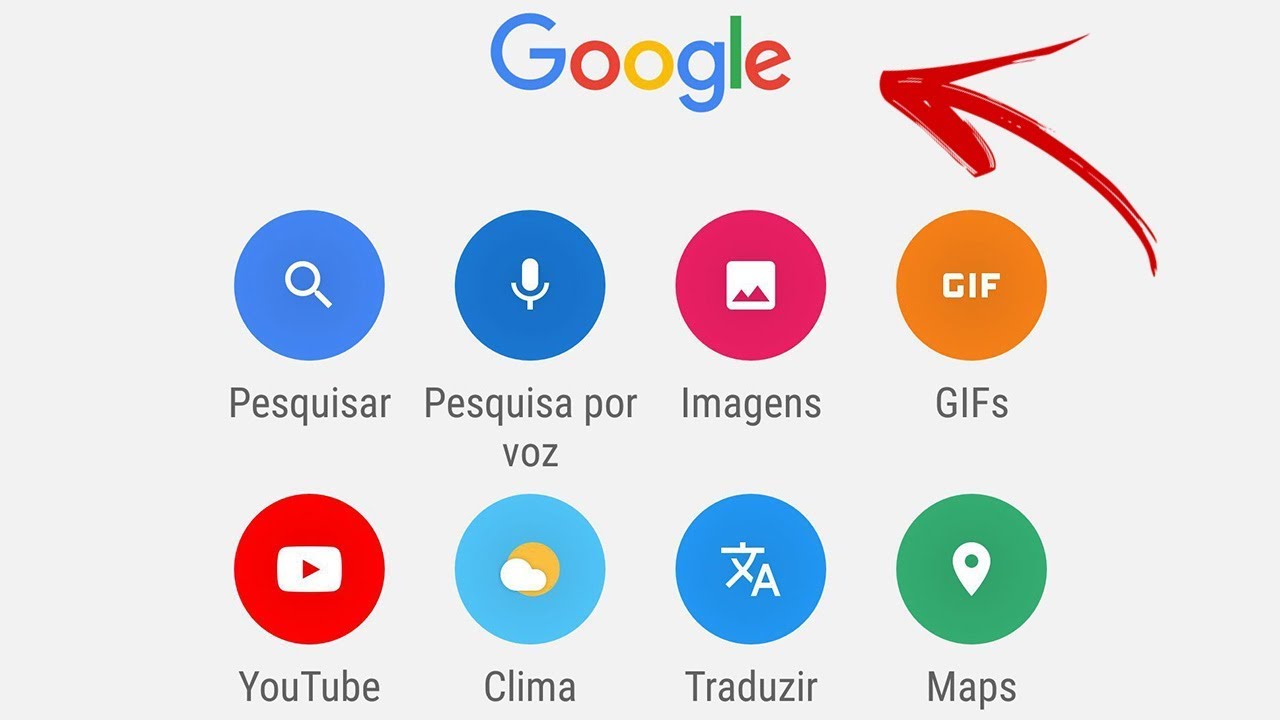The height and width of the screenshot is (720, 1280).
Task: Launch the YouTube shortcut
Action: 309,569
